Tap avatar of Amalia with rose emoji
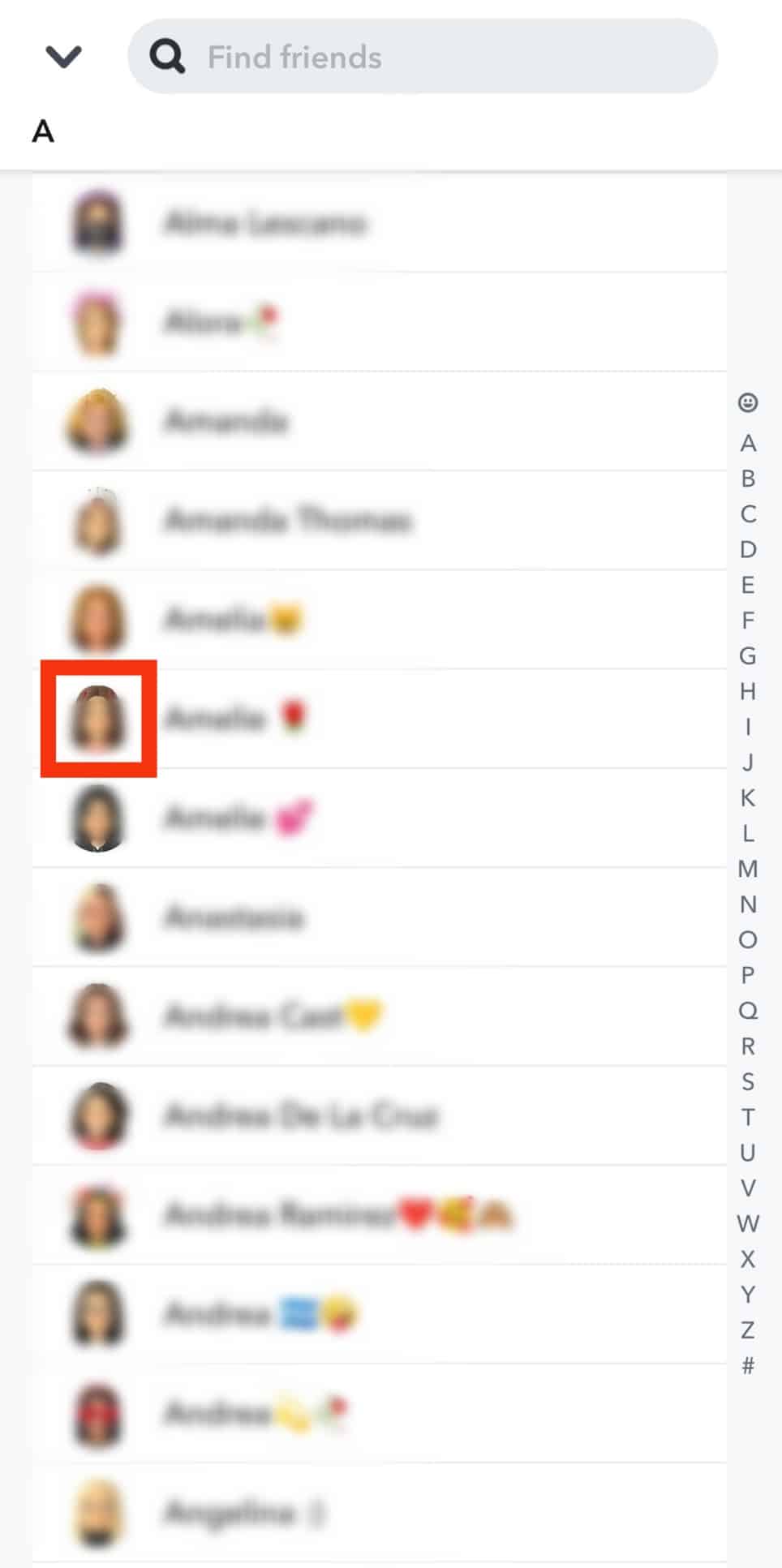Viewport: 782px width, 1568px height. 98,719
